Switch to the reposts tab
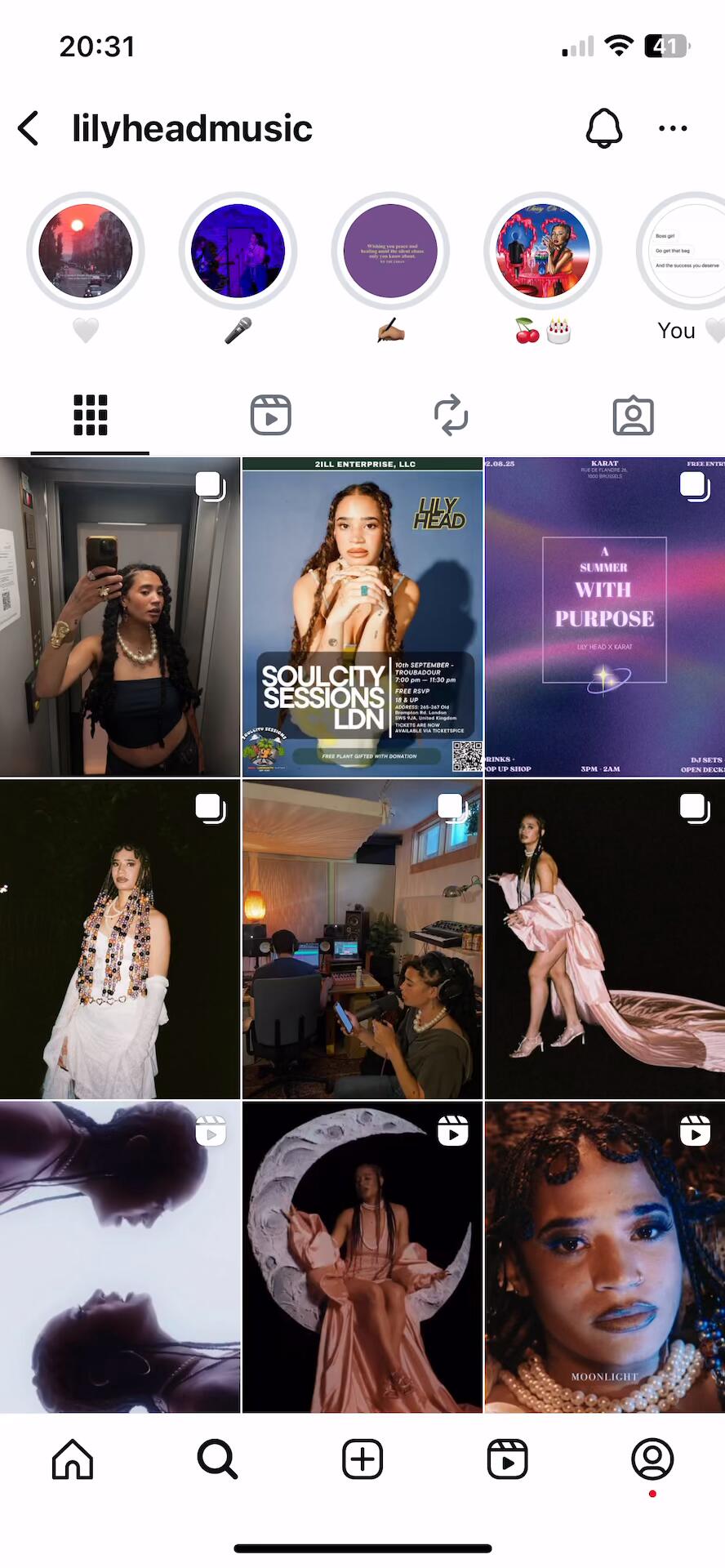The height and width of the screenshot is (1568, 725). tap(451, 416)
